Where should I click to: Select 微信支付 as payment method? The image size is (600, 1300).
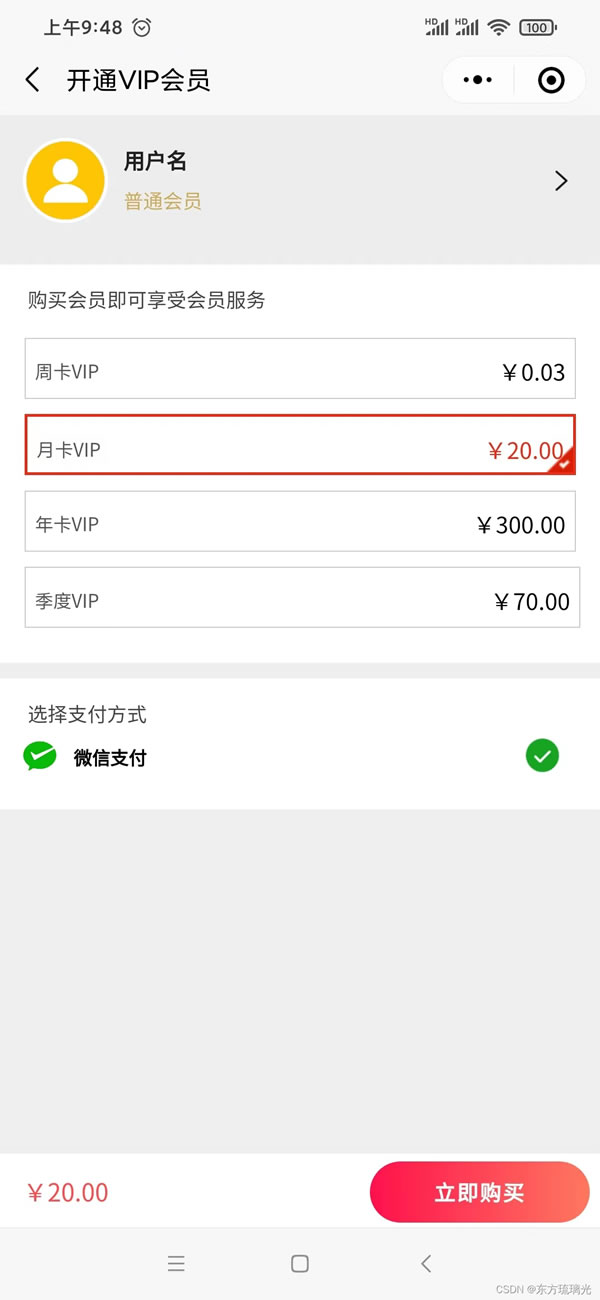(300, 757)
